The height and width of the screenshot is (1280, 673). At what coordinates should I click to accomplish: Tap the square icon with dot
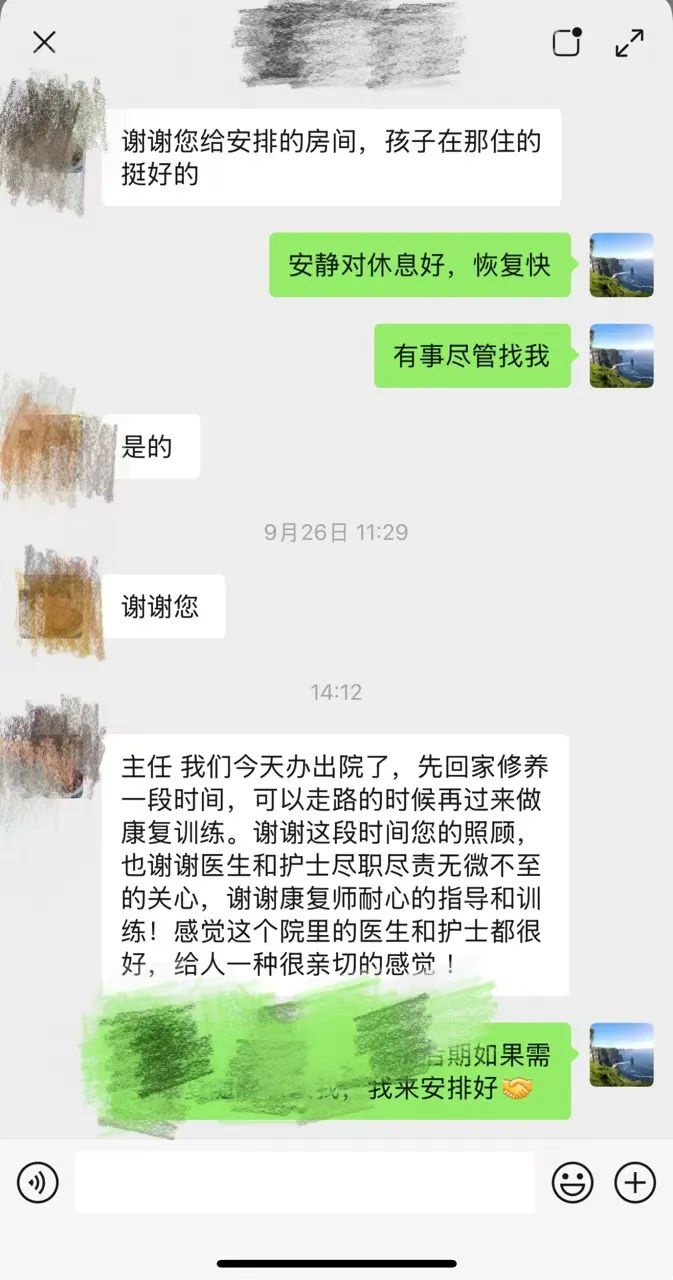567,42
